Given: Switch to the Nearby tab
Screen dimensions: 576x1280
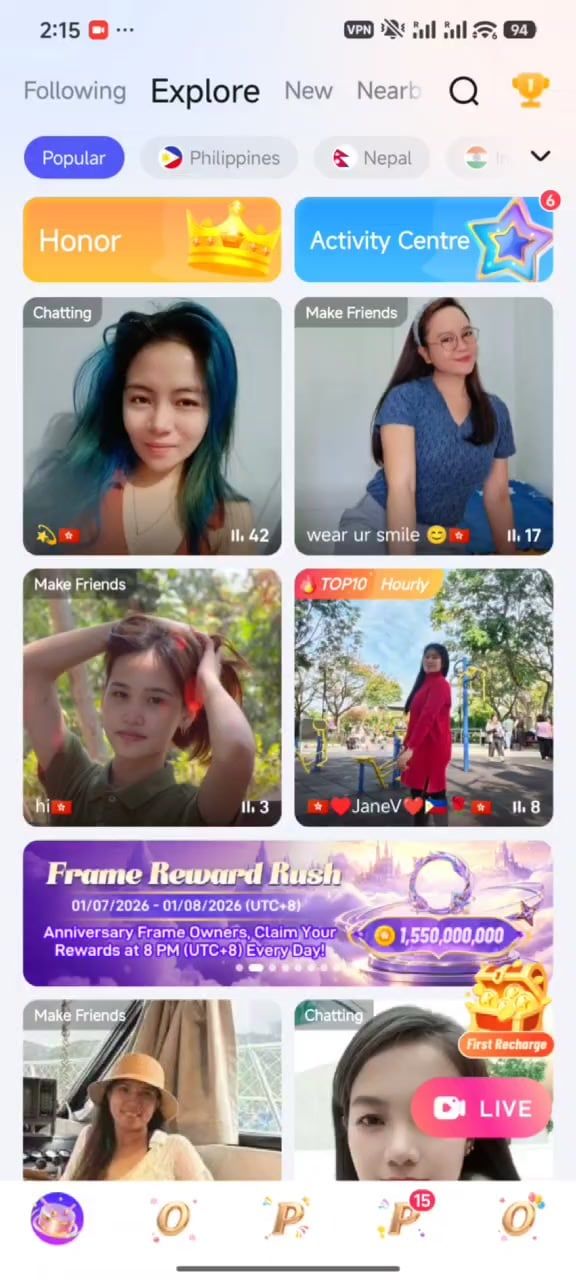Looking at the screenshot, I should pyautogui.click(x=389, y=91).
